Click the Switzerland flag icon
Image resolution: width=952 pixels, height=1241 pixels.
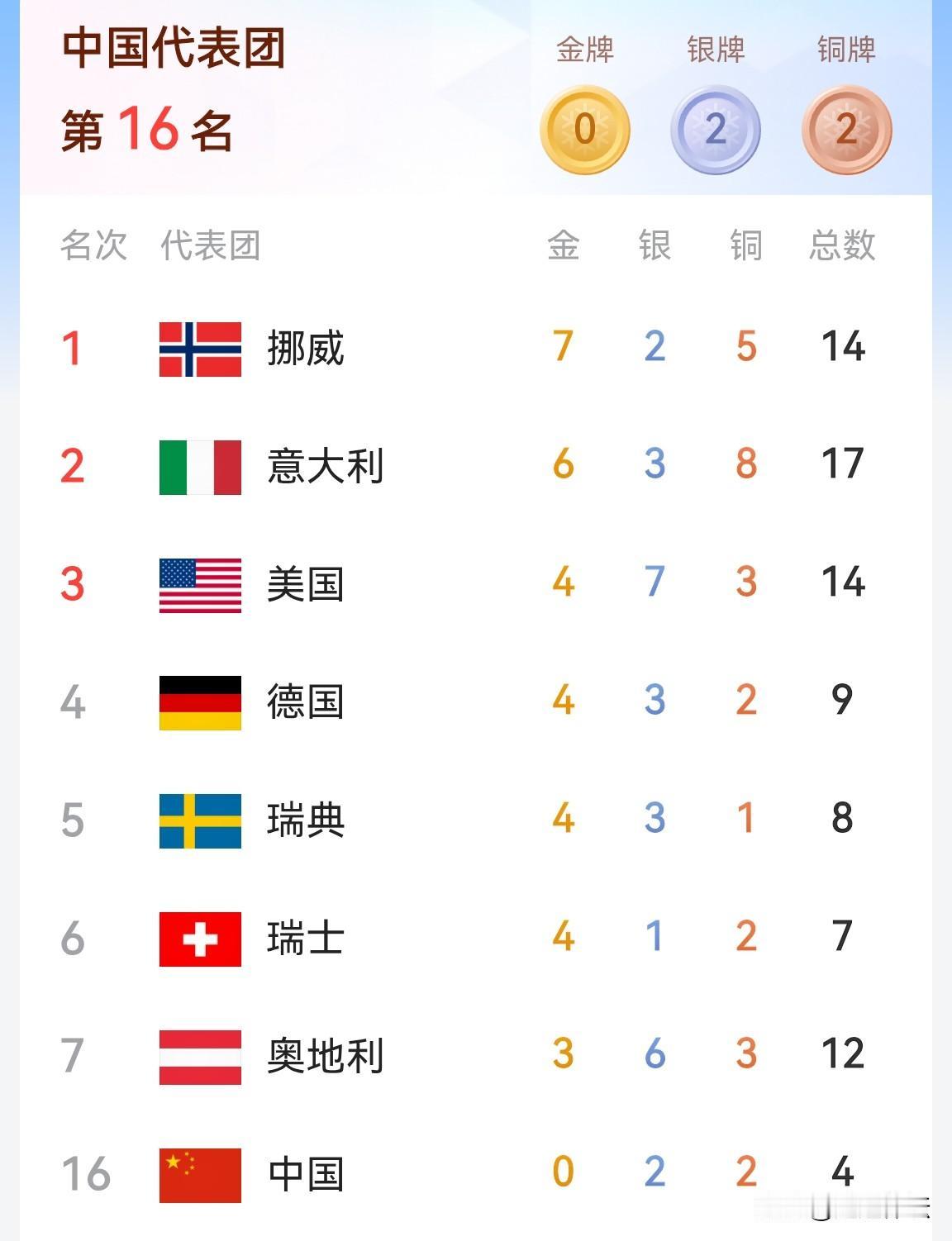(198, 938)
